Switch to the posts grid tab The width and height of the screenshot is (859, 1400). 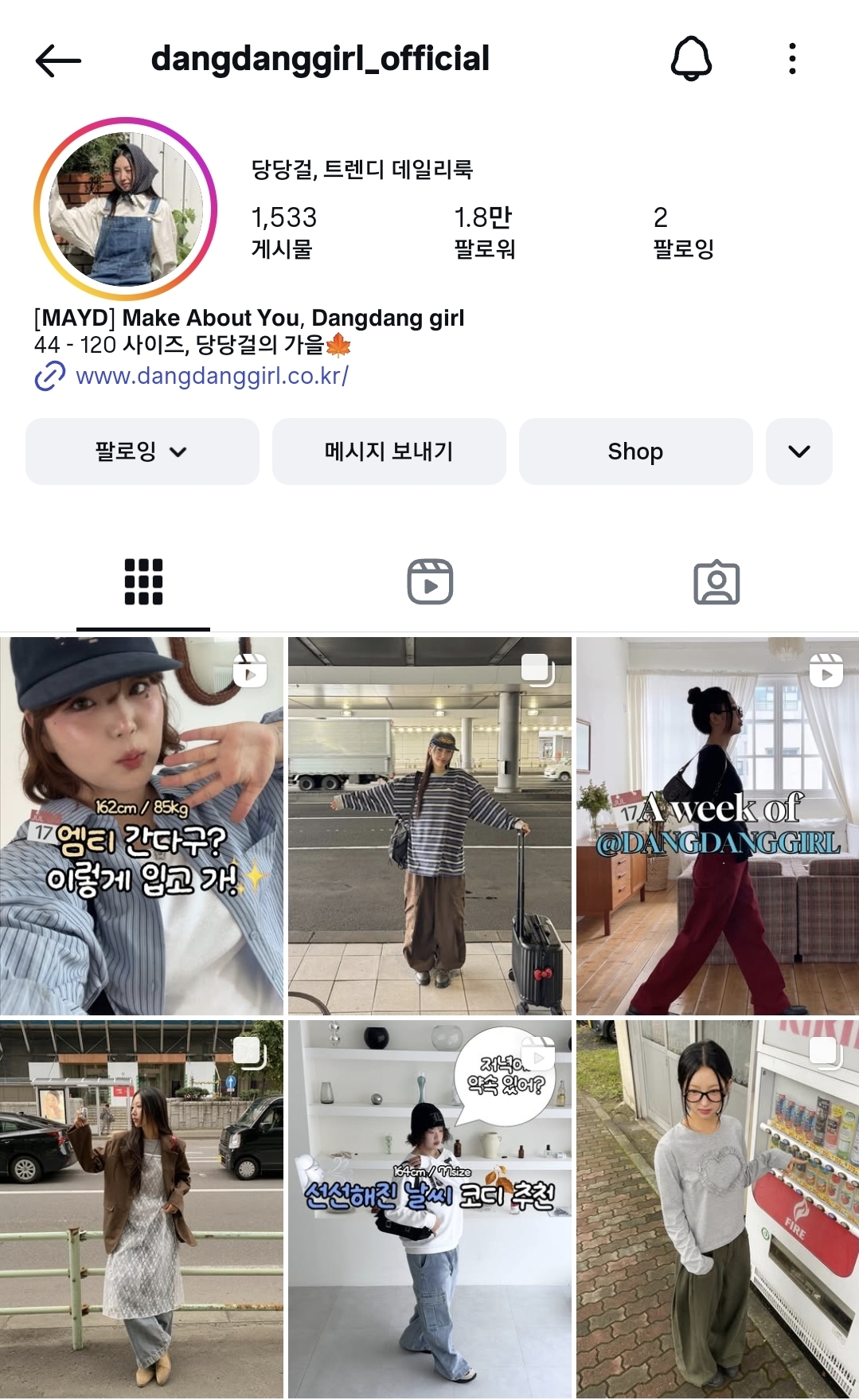(143, 582)
